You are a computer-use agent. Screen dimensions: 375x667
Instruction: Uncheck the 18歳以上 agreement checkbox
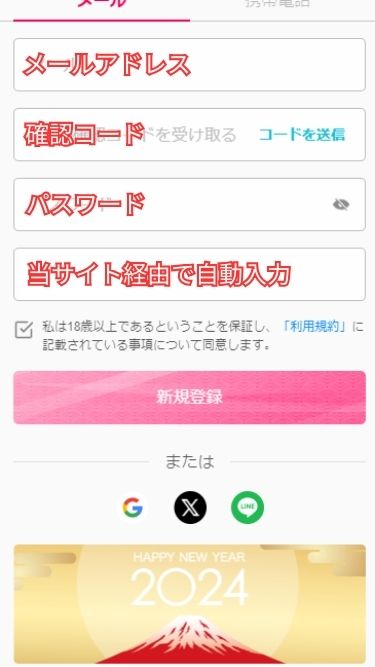[24, 330]
